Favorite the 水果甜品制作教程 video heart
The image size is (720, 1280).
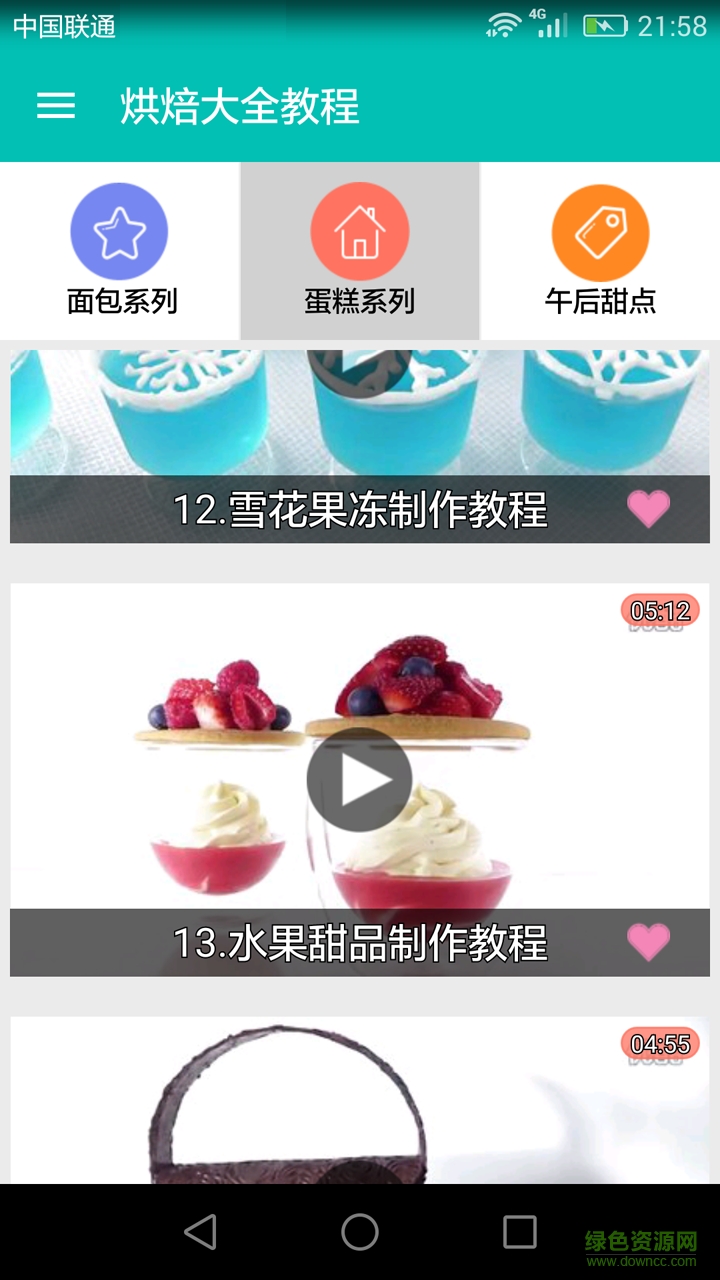[648, 940]
